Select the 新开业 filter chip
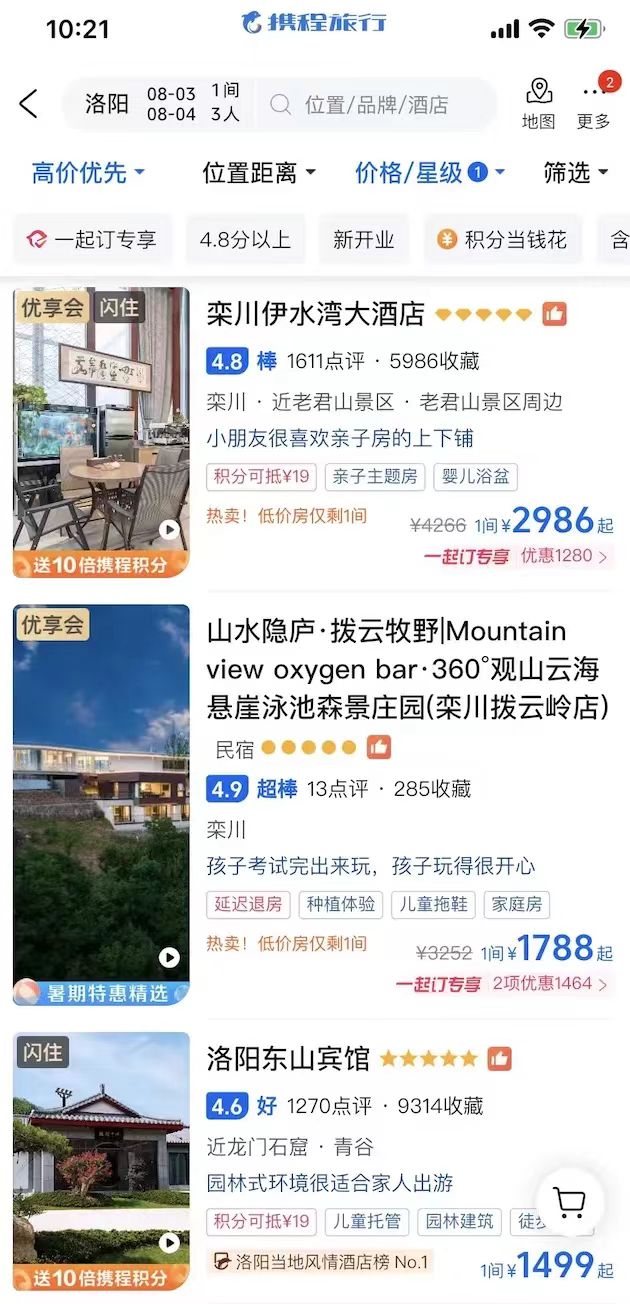Image resolution: width=630 pixels, height=1304 pixels. tap(363, 240)
